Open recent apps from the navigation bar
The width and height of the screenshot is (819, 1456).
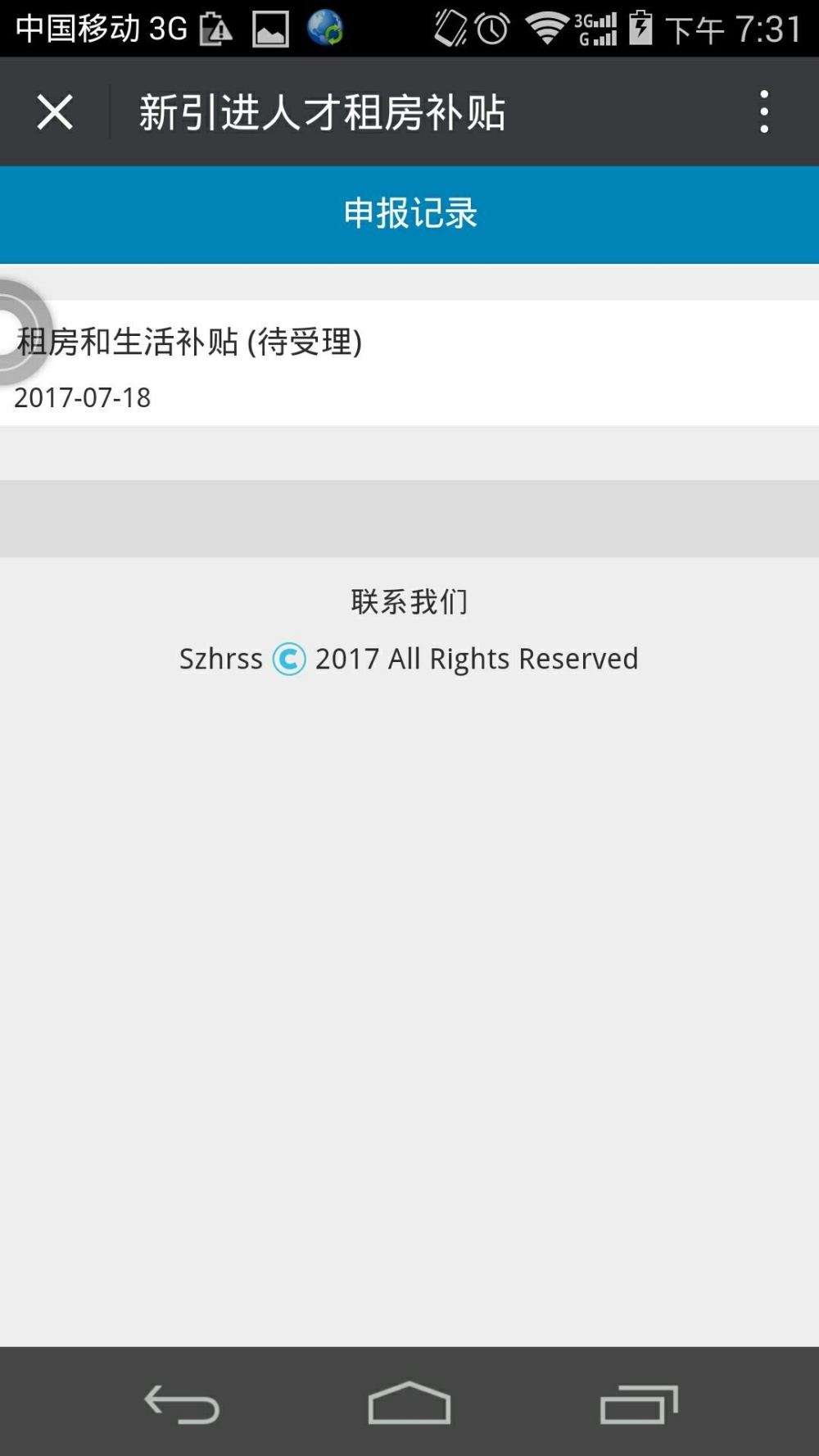point(639,1404)
